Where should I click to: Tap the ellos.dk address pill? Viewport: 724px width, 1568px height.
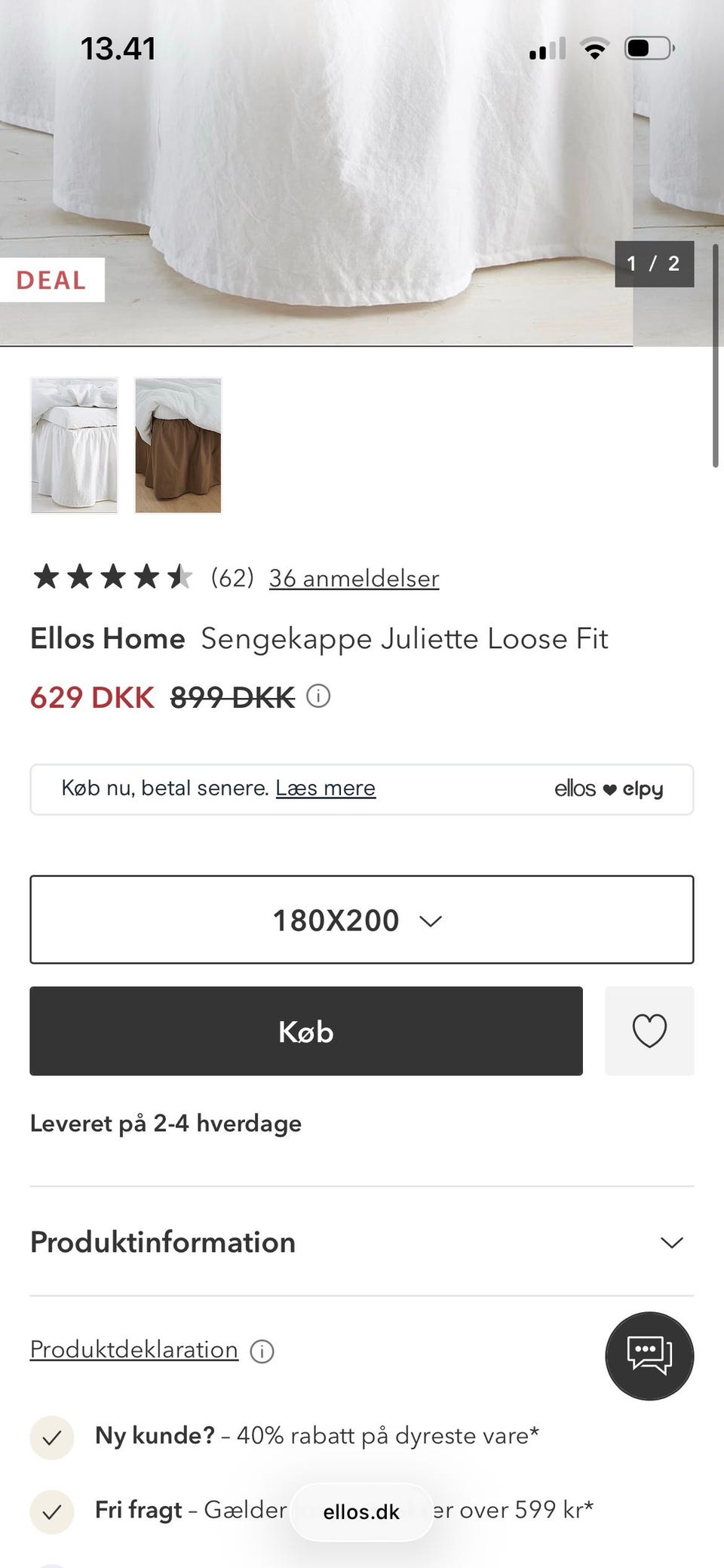(361, 1511)
